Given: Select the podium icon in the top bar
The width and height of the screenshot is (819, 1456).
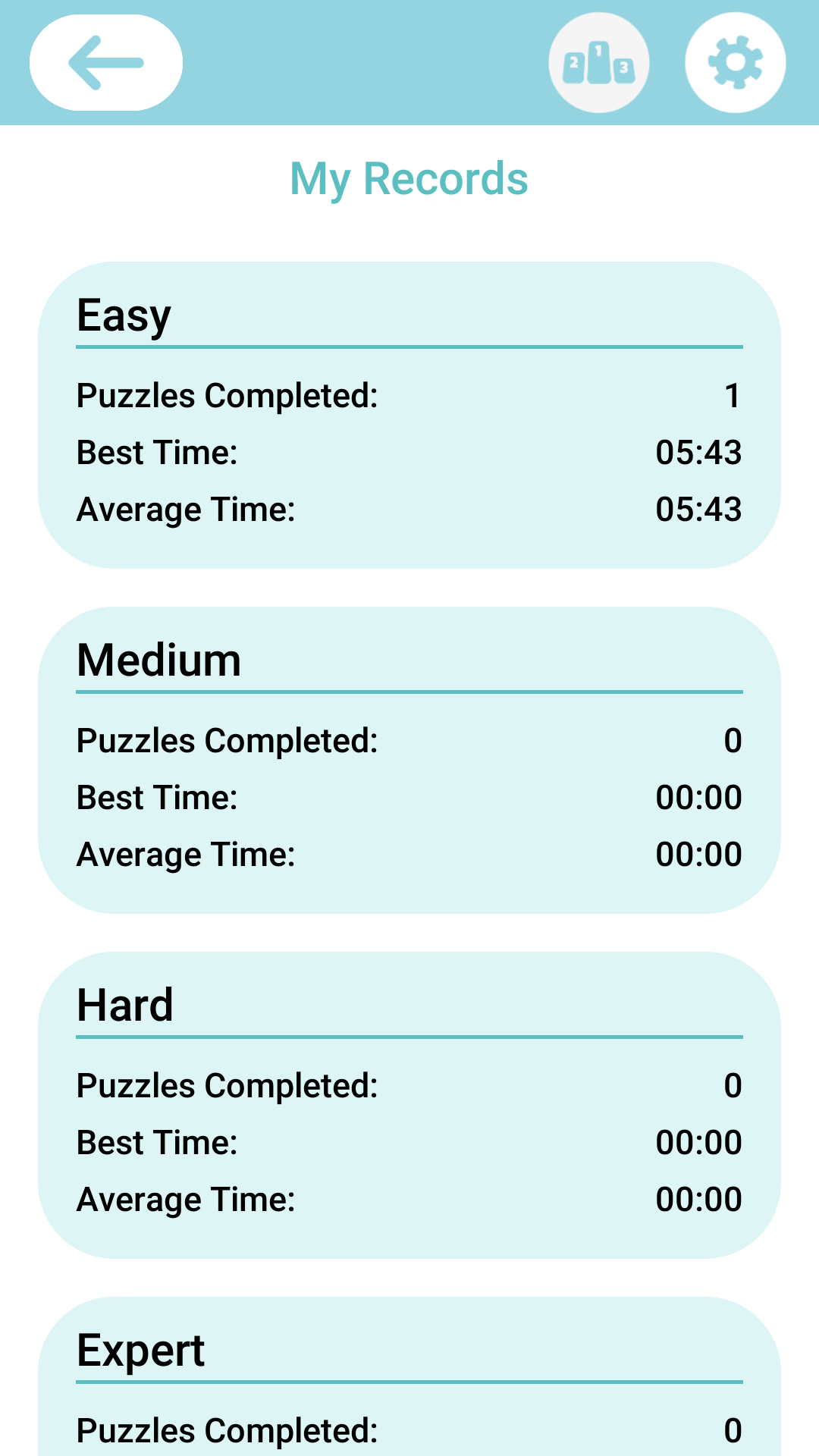Looking at the screenshot, I should click(x=599, y=63).
